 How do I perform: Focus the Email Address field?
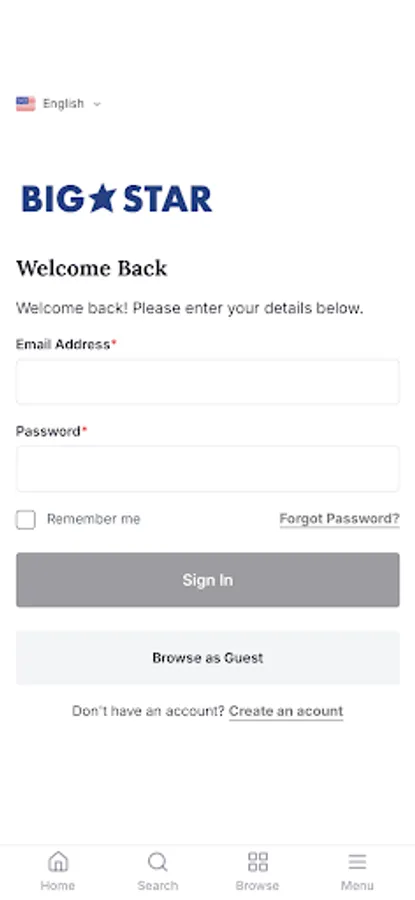(x=207, y=382)
